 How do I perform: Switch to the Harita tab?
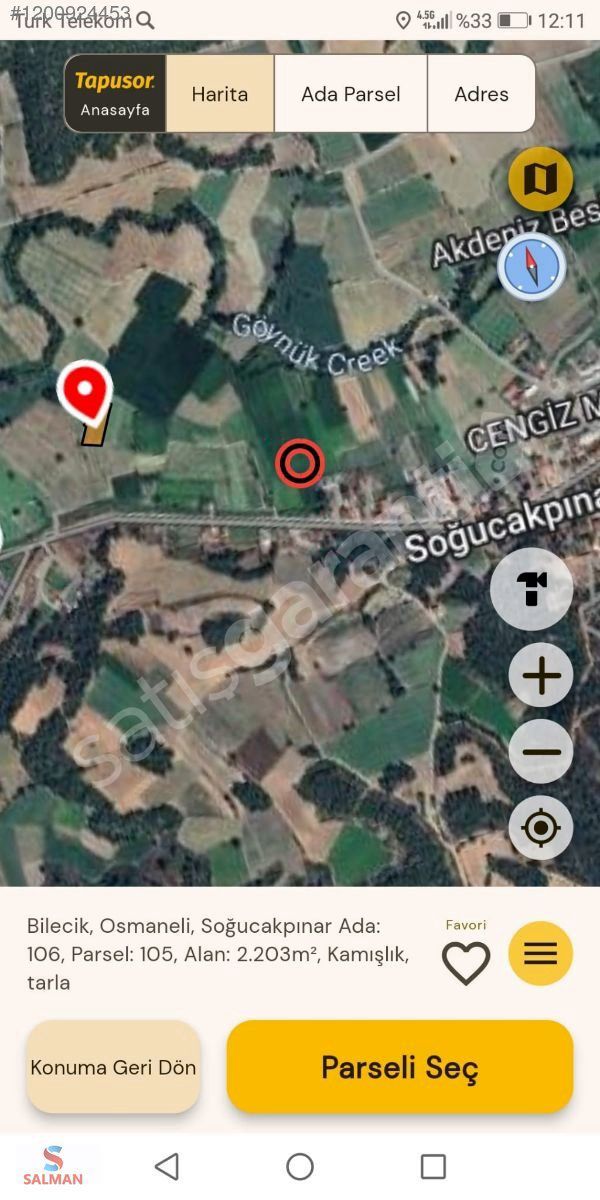pyautogui.click(x=220, y=94)
